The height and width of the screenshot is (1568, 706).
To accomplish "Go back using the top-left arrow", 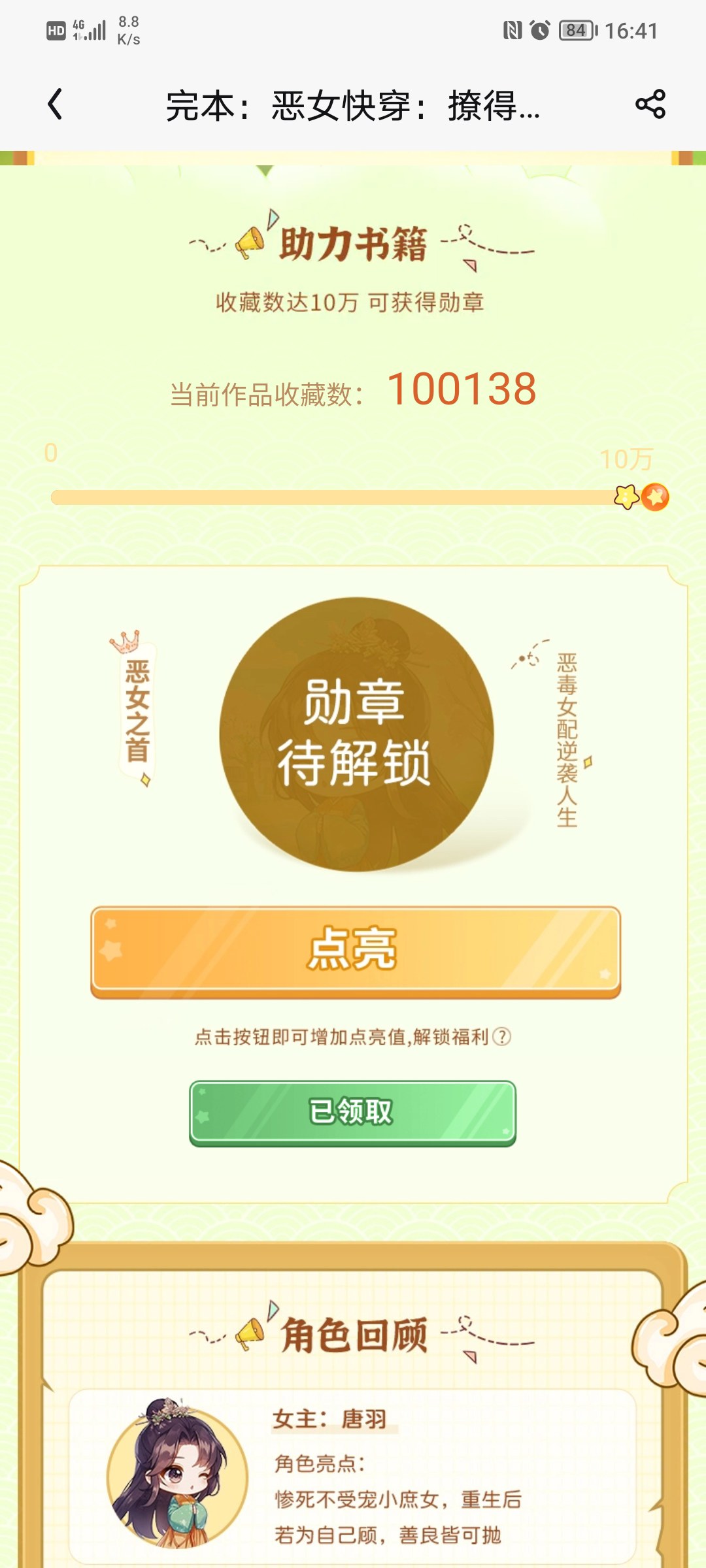I will coord(56,105).
